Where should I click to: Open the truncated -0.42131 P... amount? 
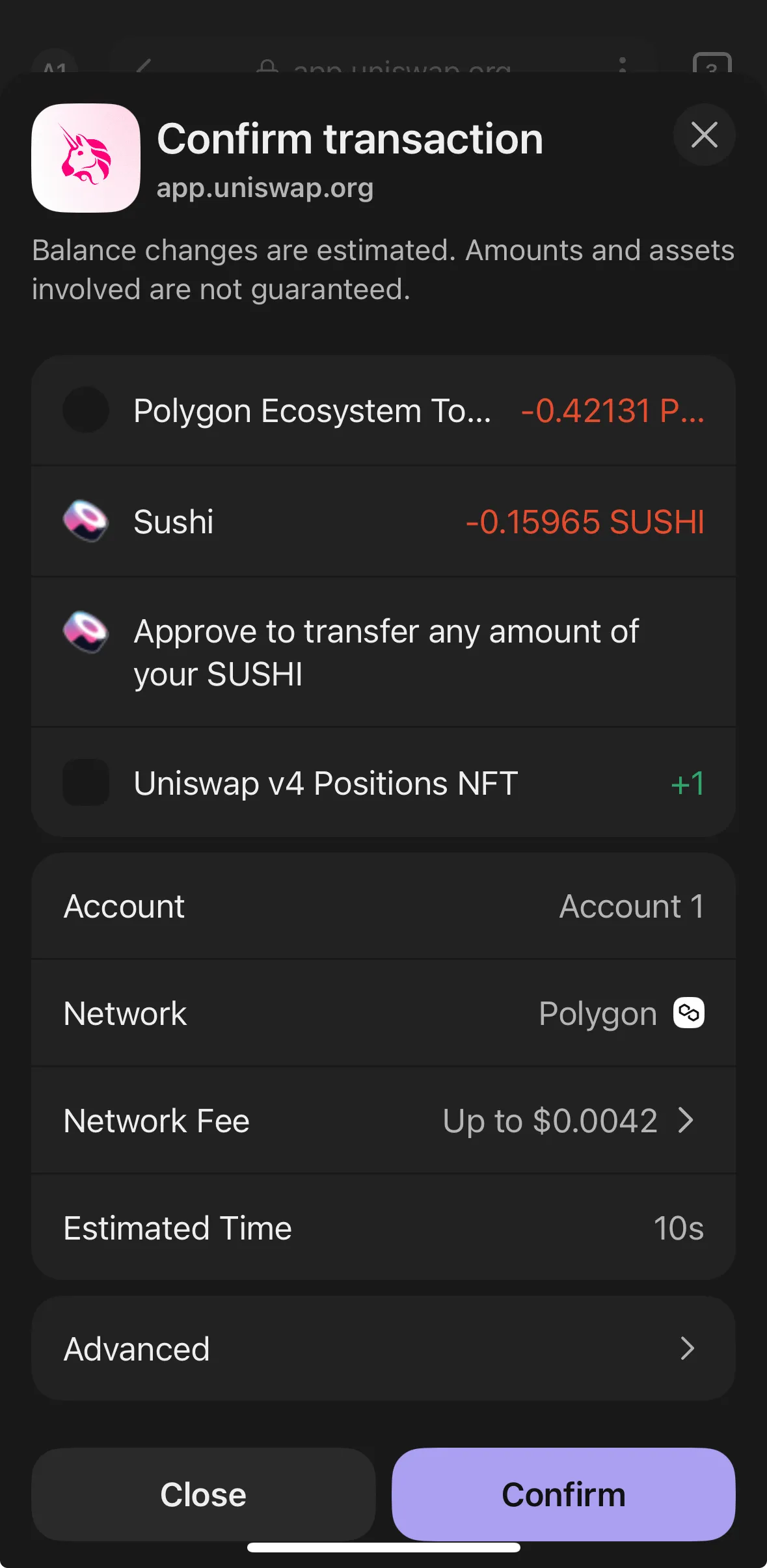(x=612, y=410)
